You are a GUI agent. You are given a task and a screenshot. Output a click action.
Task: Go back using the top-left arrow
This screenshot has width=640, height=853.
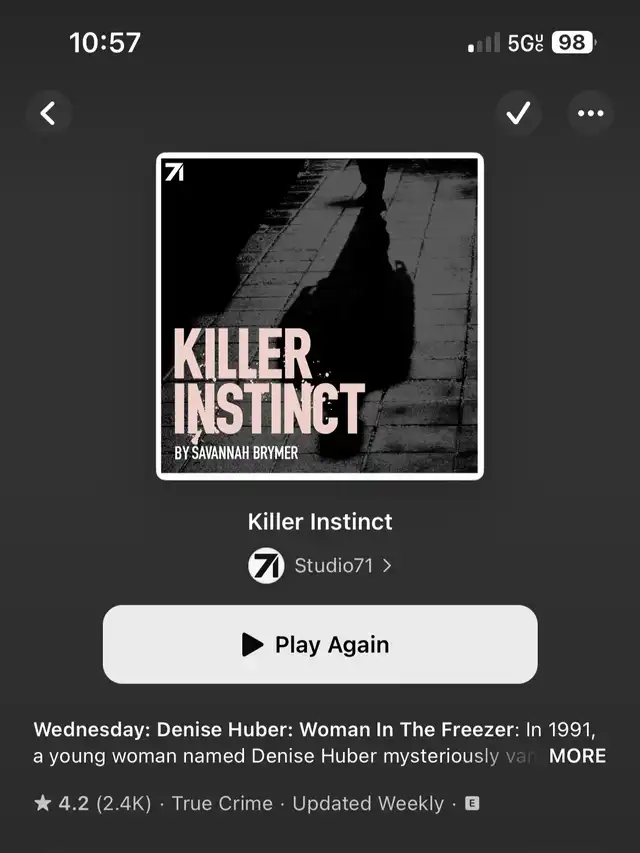click(49, 114)
